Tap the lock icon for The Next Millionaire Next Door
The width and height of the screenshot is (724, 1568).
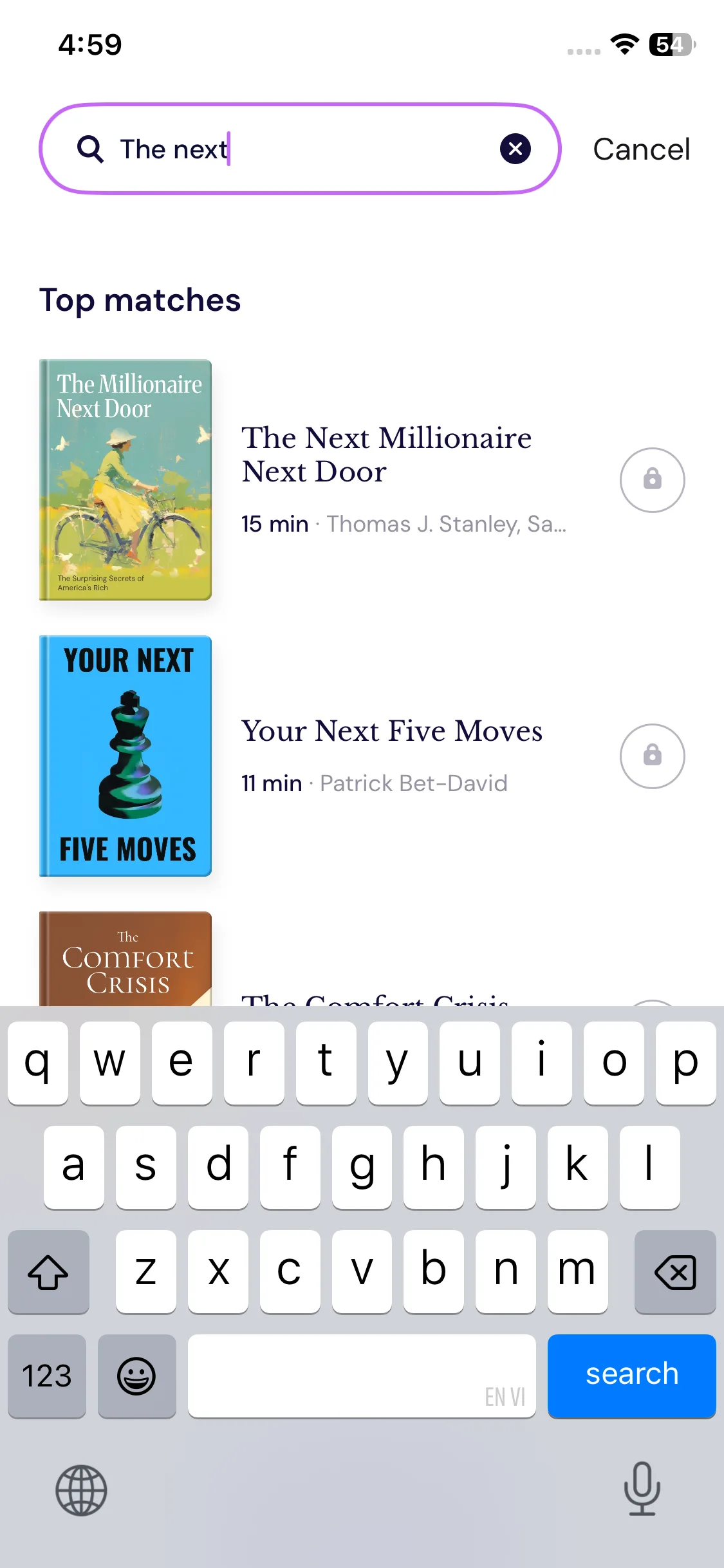(x=652, y=480)
